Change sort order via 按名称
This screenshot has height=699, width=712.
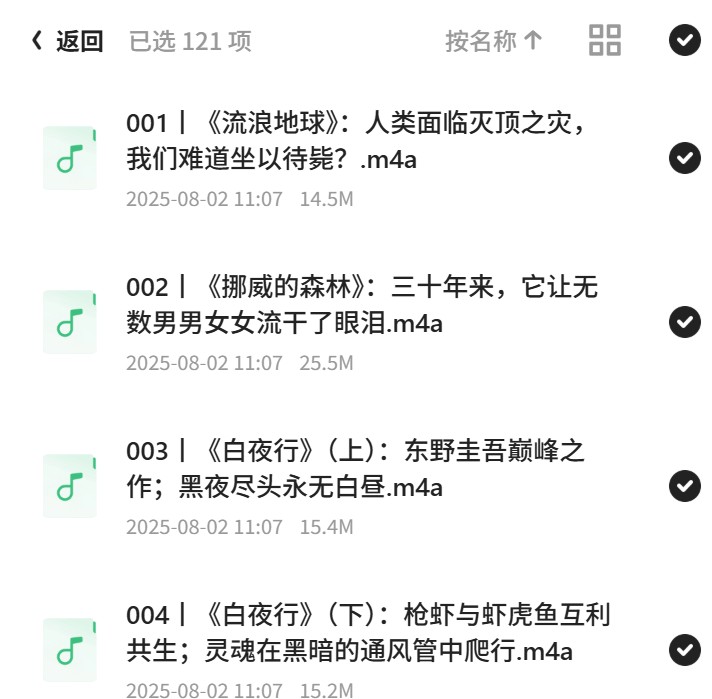pos(494,41)
